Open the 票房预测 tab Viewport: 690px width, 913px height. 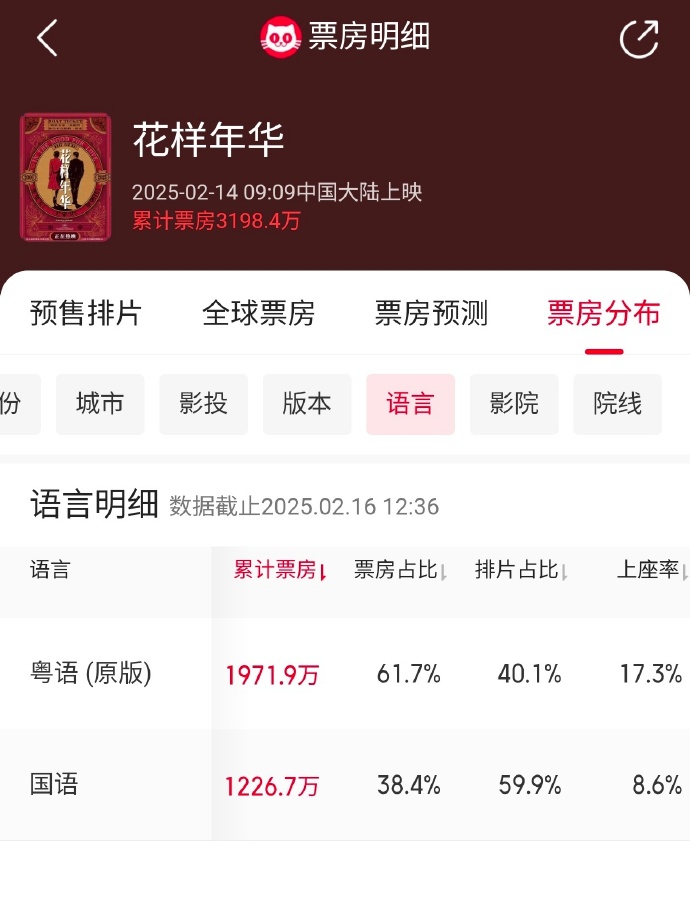pos(431,313)
